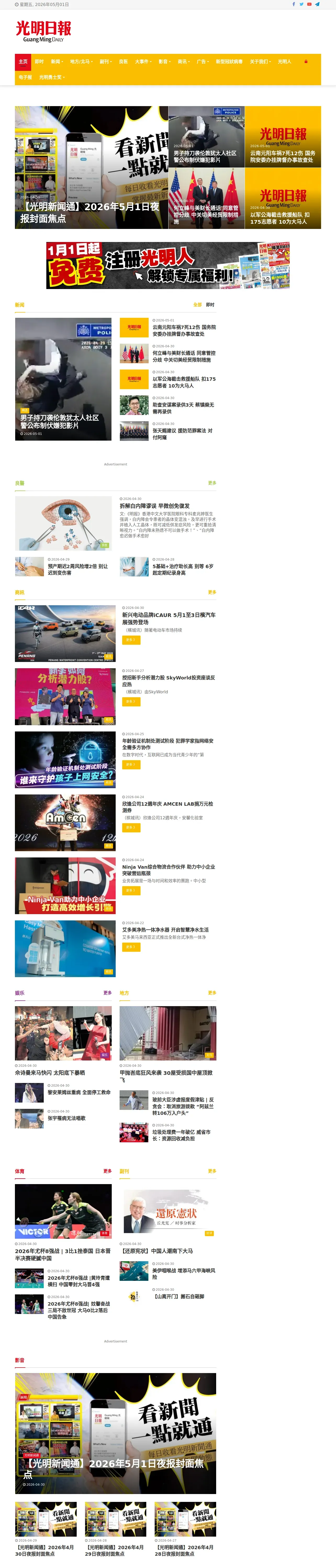Open the Telegram icon in top bar
The image size is (336, 1568).
tap(317, 4)
